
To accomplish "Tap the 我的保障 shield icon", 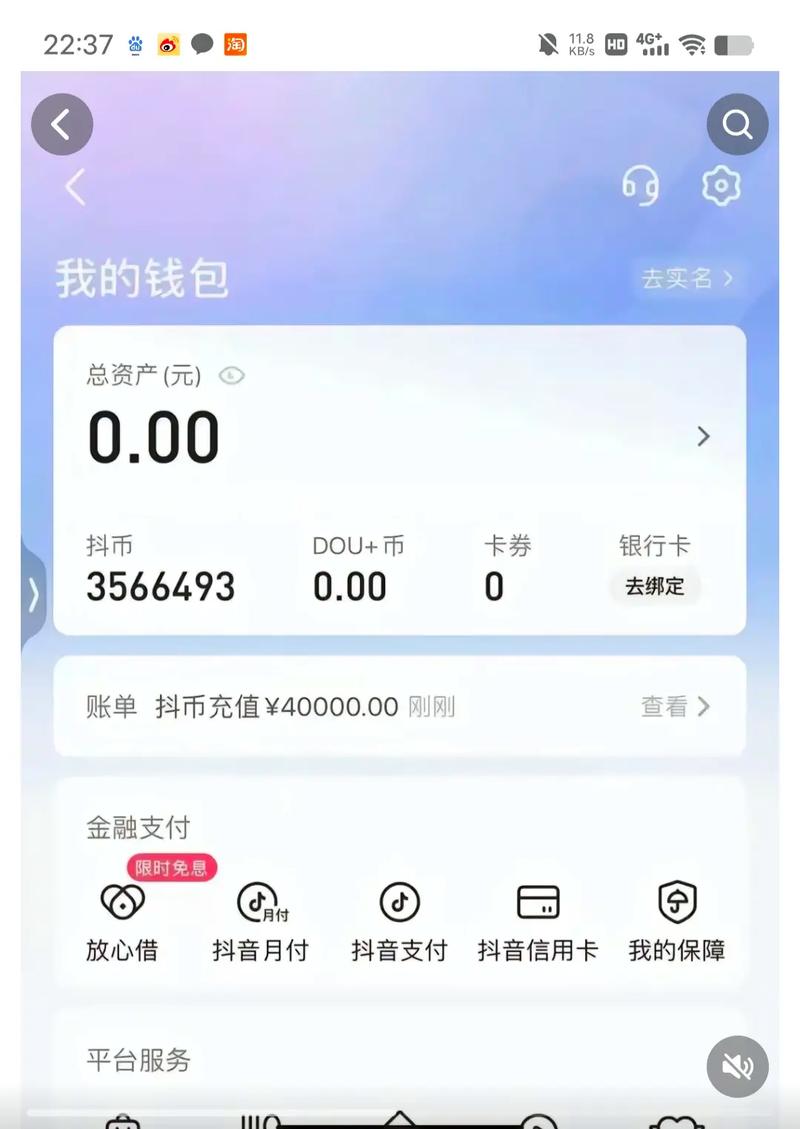I will pyautogui.click(x=677, y=903).
